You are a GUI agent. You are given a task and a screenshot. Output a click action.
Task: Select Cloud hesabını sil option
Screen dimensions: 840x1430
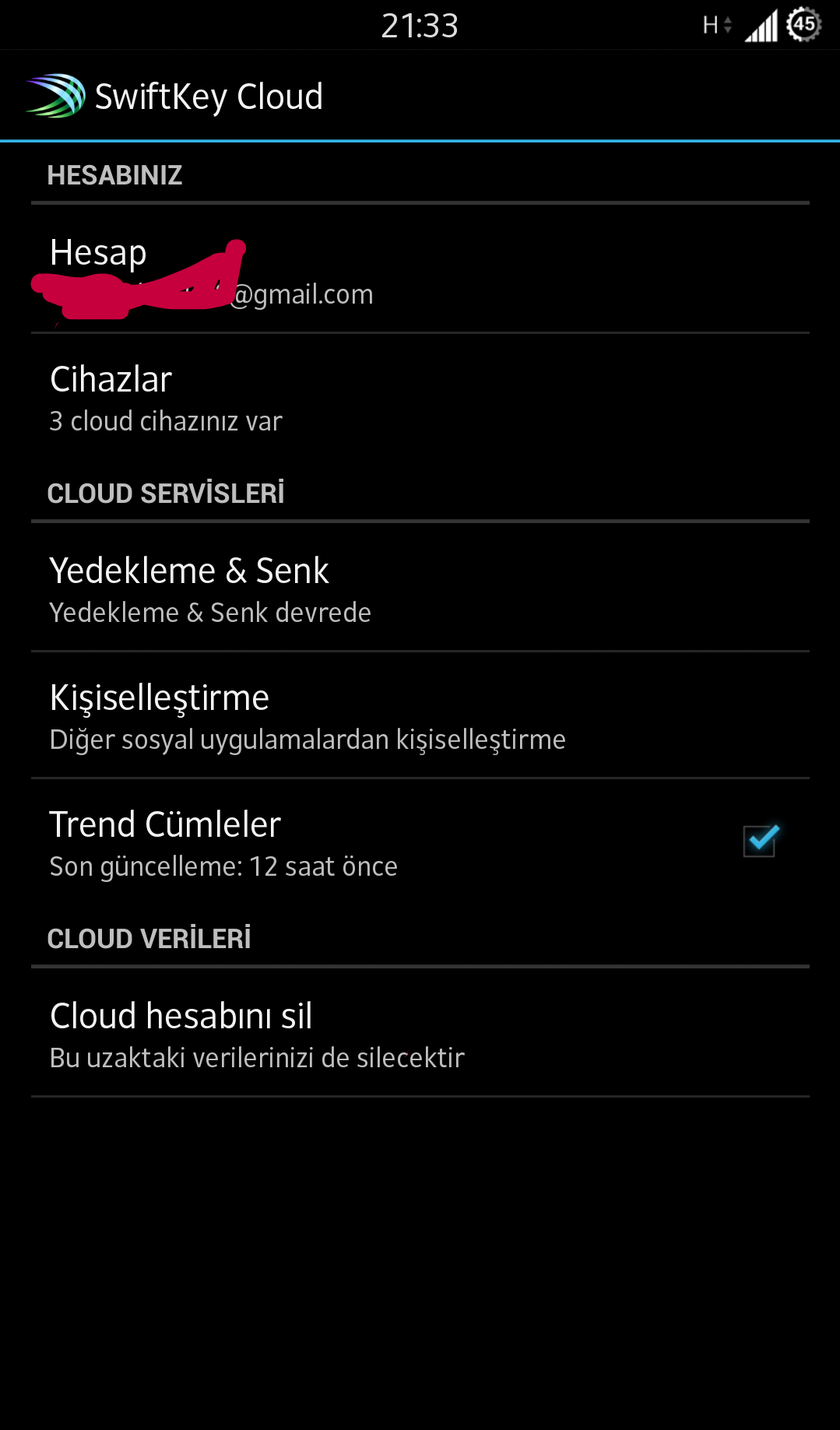click(x=420, y=1033)
